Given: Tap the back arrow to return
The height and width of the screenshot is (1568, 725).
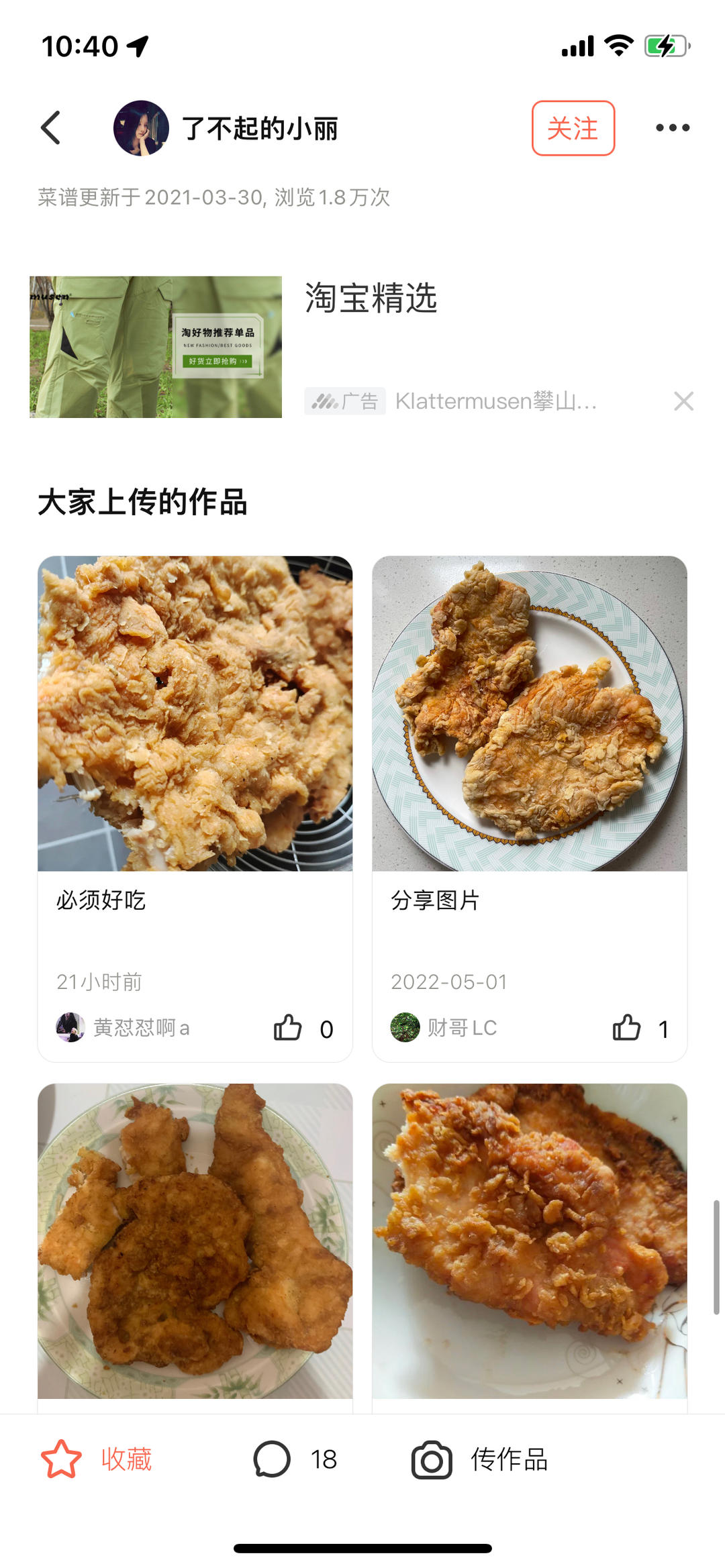Looking at the screenshot, I should tap(50, 127).
